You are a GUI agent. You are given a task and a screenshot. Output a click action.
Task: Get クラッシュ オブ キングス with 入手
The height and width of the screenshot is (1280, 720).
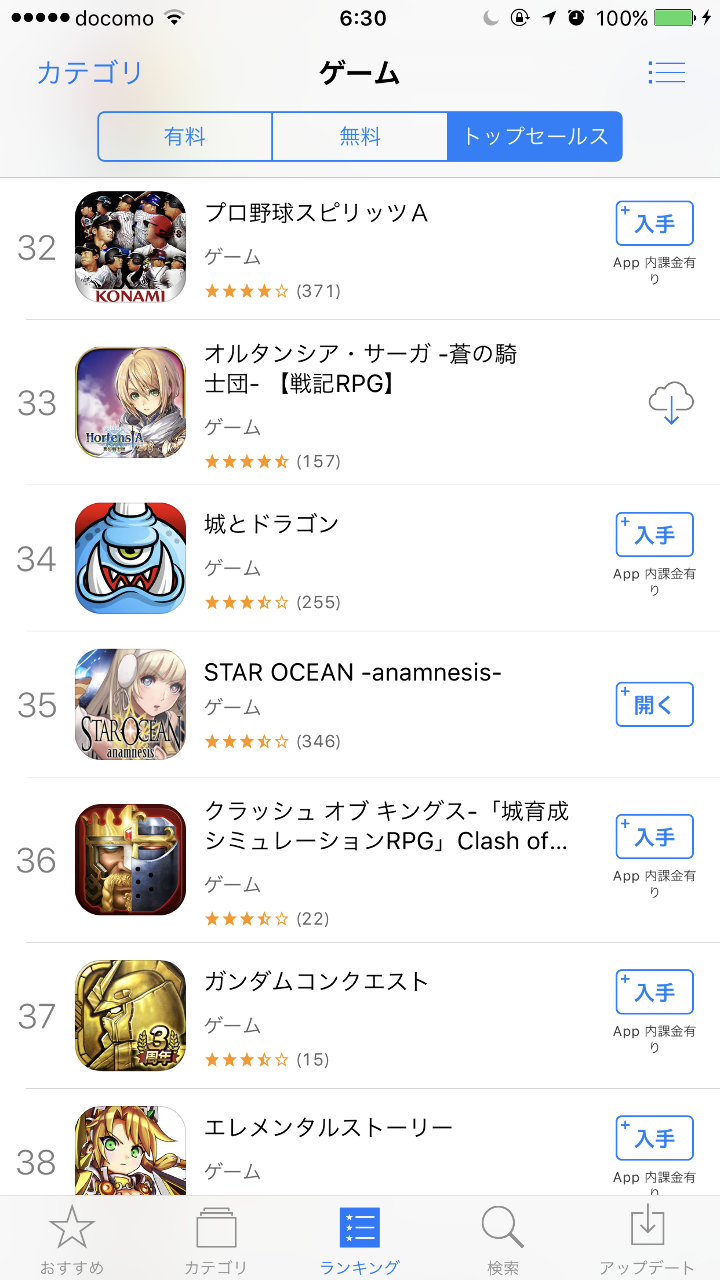(x=654, y=836)
